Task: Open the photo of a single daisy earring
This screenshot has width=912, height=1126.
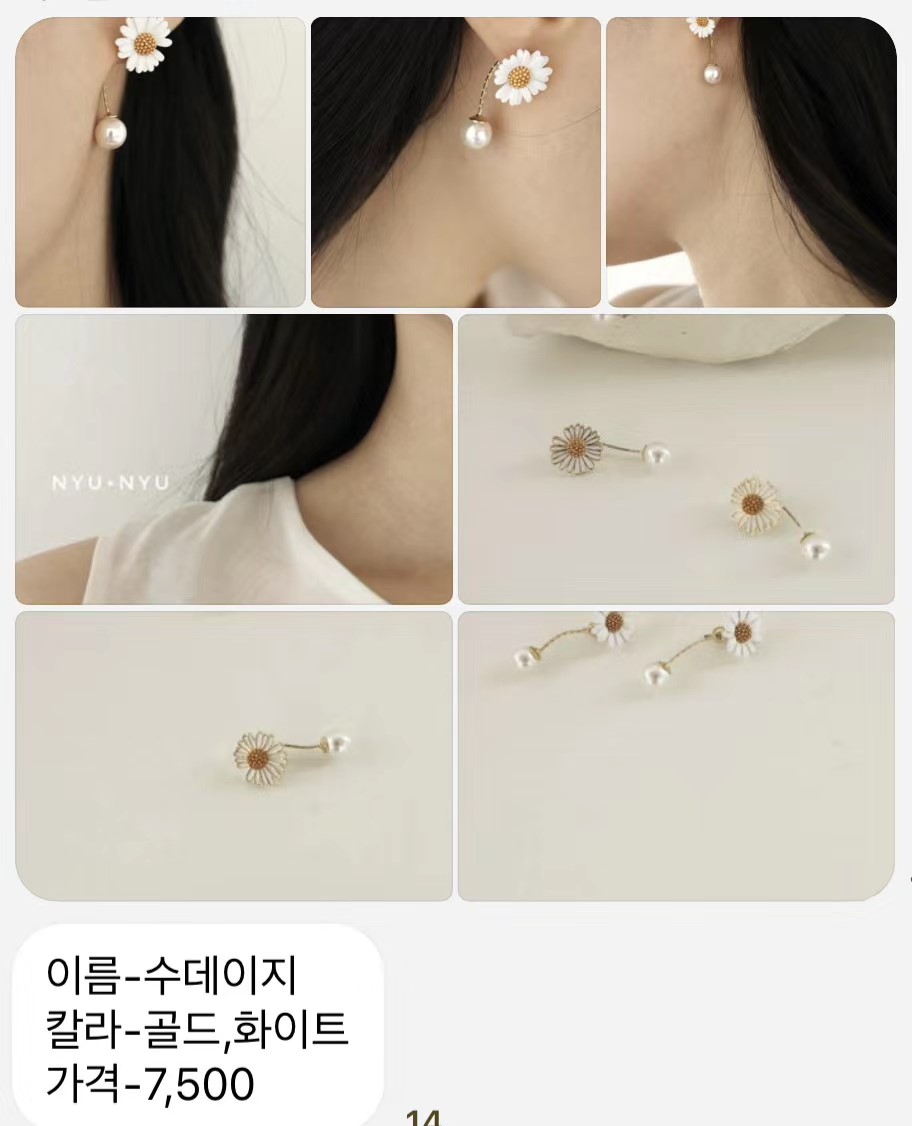Action: (x=234, y=756)
